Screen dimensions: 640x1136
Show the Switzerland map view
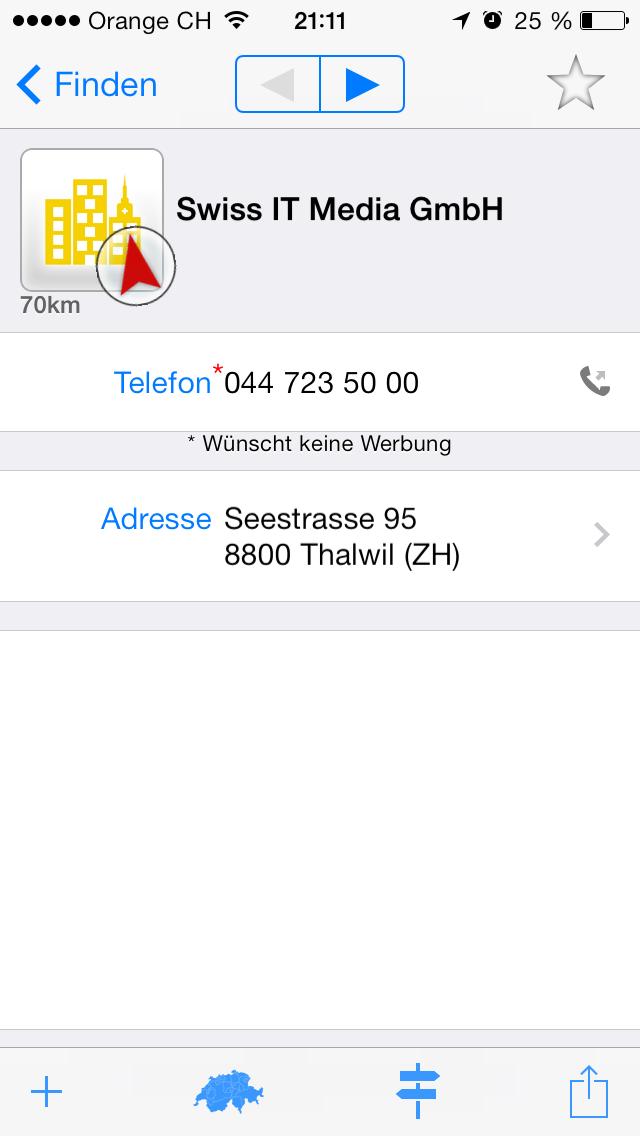point(229,1092)
